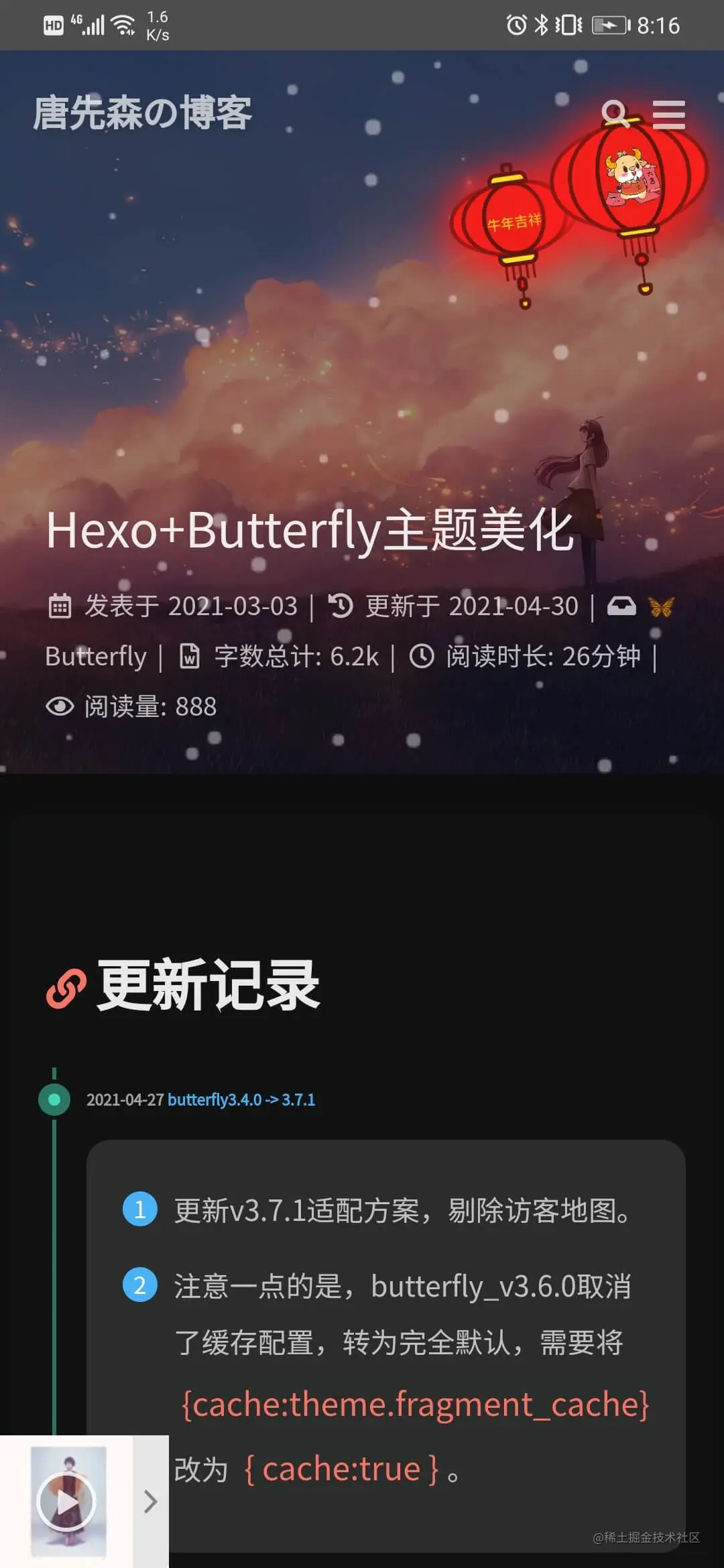This screenshot has width=724, height=1568.
Task: Tap the anchor link beside 更新记录
Action: (66, 988)
